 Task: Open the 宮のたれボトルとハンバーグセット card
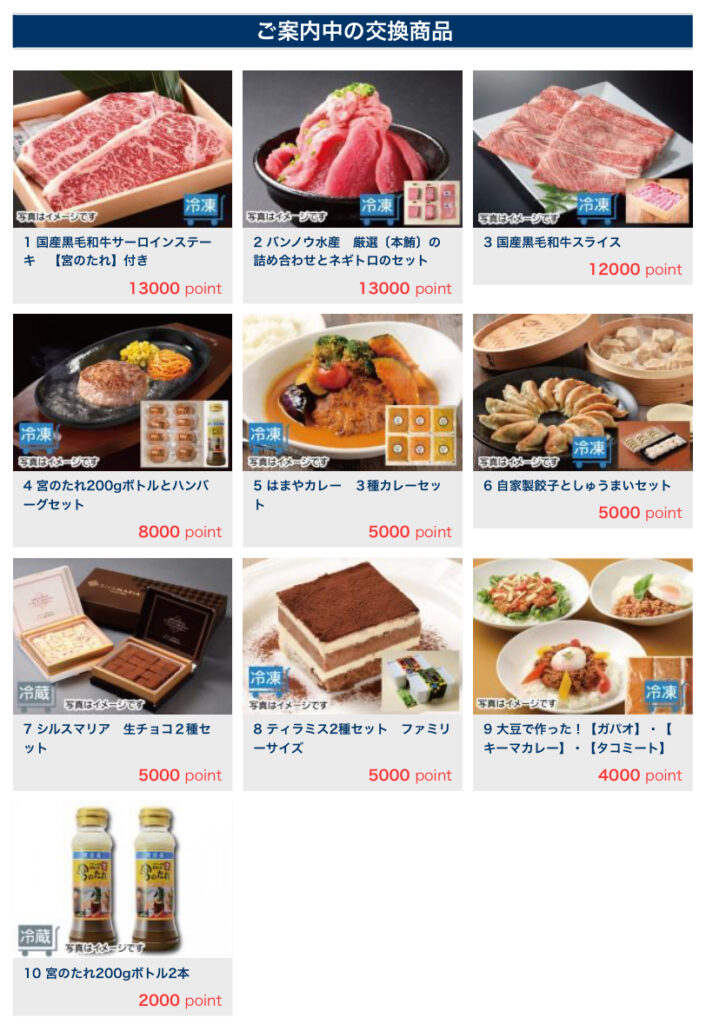(x=122, y=392)
